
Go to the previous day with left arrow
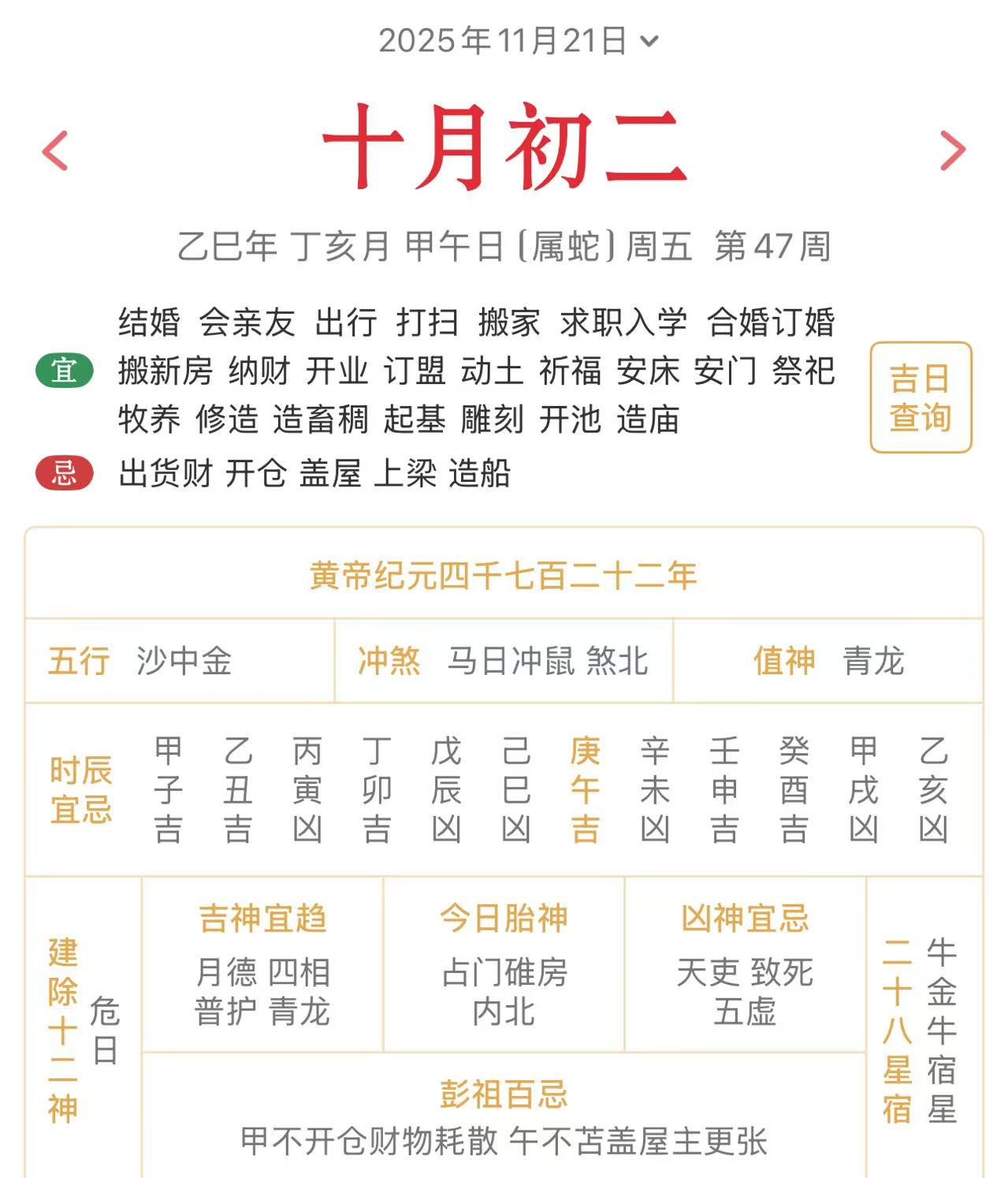(x=55, y=151)
